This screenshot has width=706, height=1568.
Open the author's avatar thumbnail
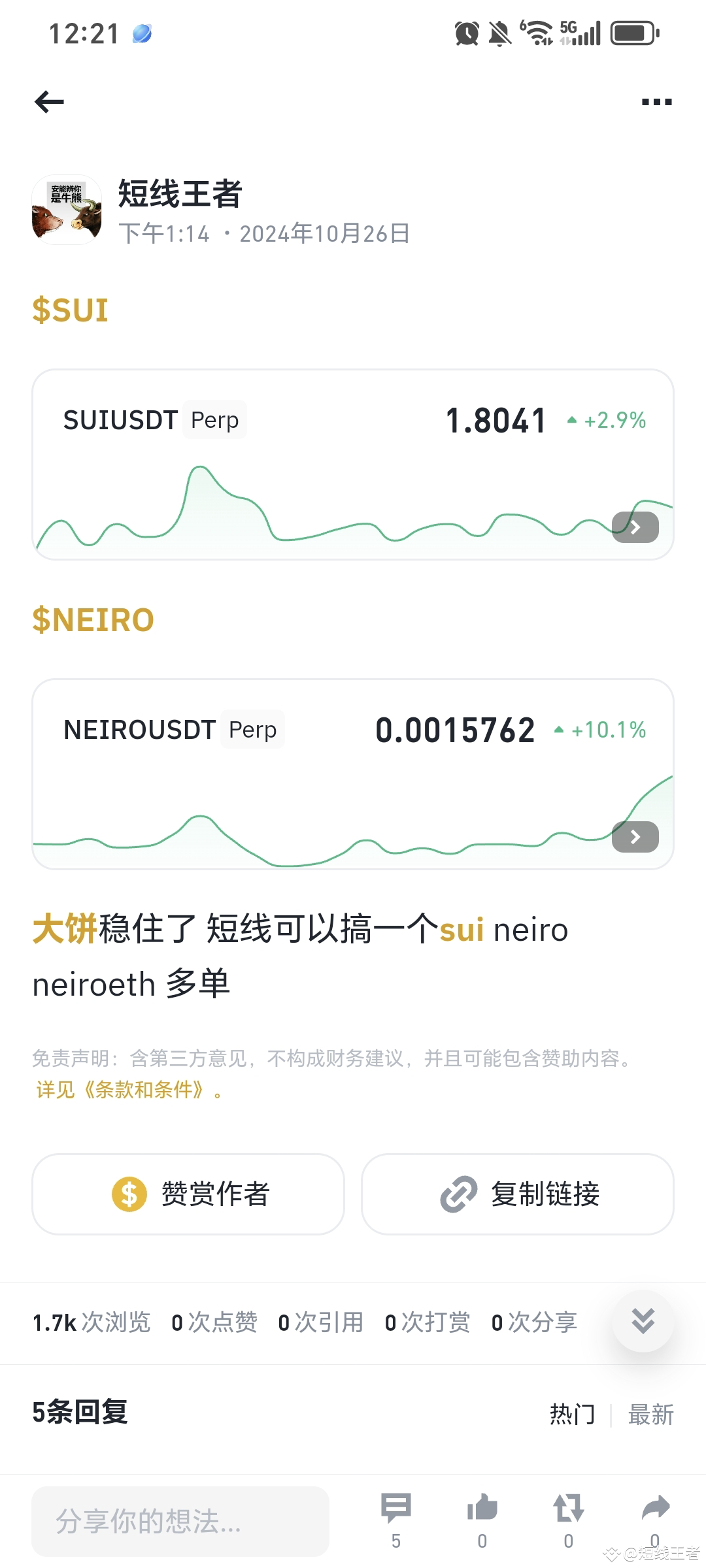coord(67,210)
